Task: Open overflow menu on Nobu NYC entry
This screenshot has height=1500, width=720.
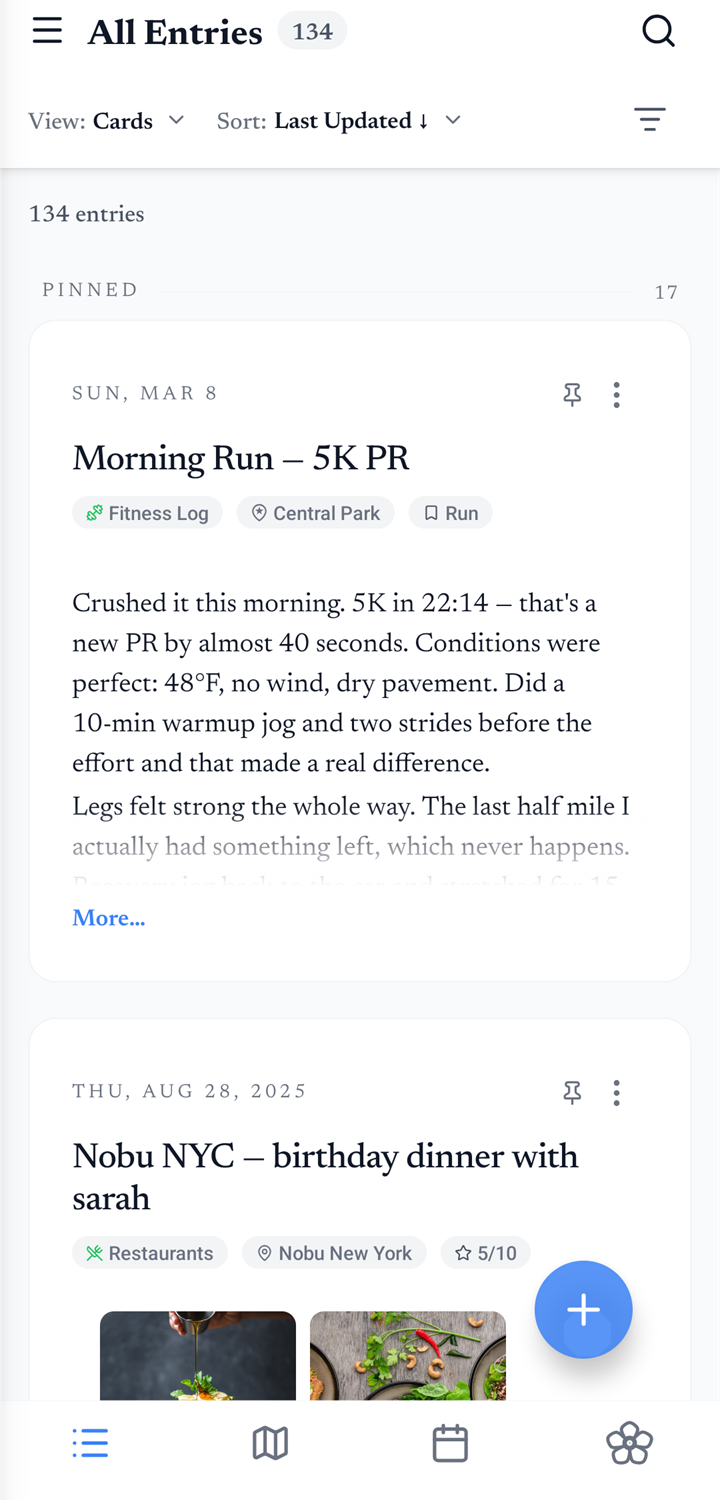Action: click(x=616, y=1093)
